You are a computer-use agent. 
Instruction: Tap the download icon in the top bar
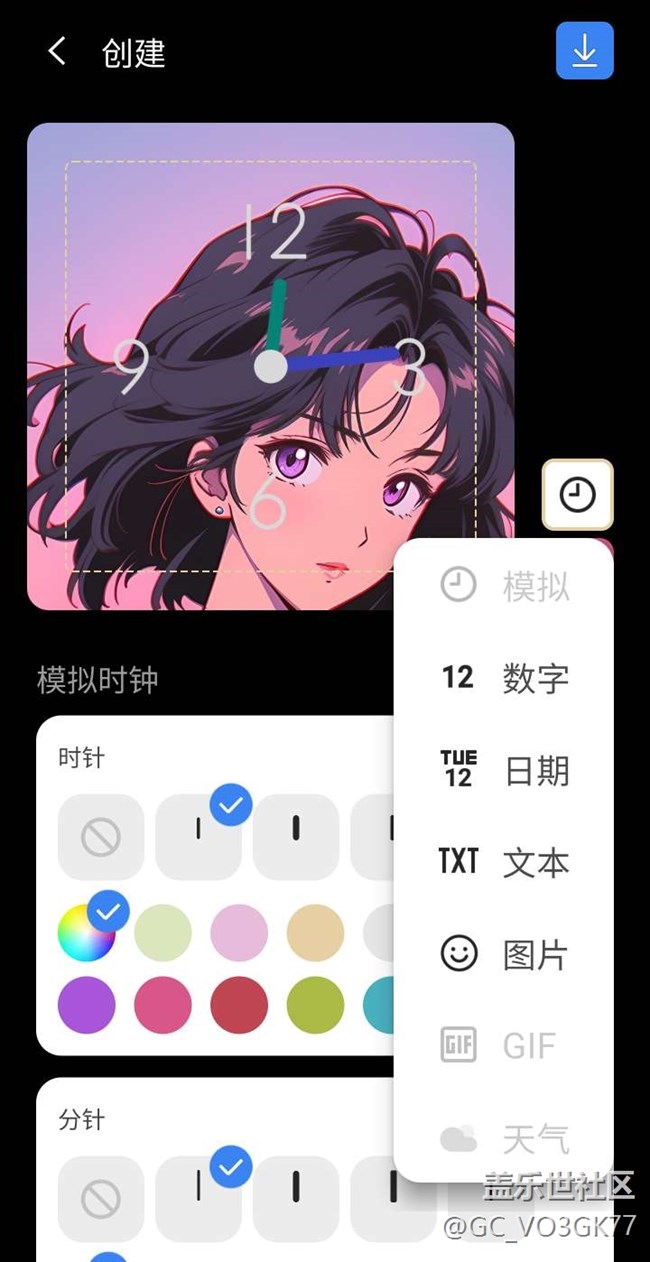click(x=584, y=51)
